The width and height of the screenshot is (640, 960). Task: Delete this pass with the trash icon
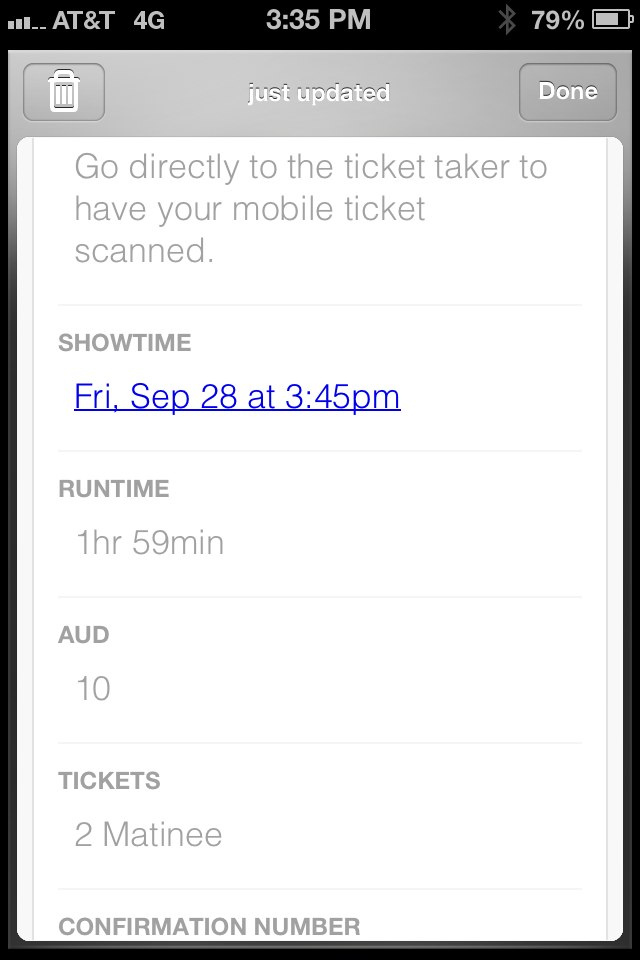(x=64, y=92)
